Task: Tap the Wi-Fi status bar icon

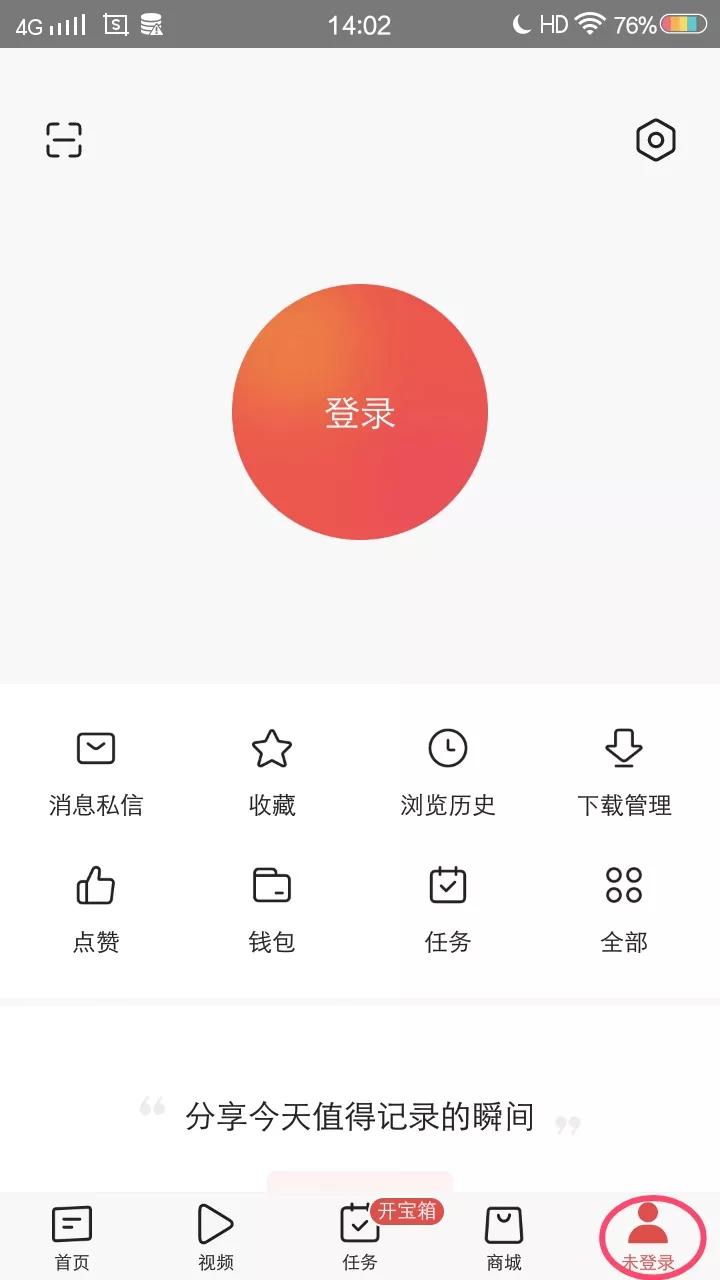Action: 590,24
